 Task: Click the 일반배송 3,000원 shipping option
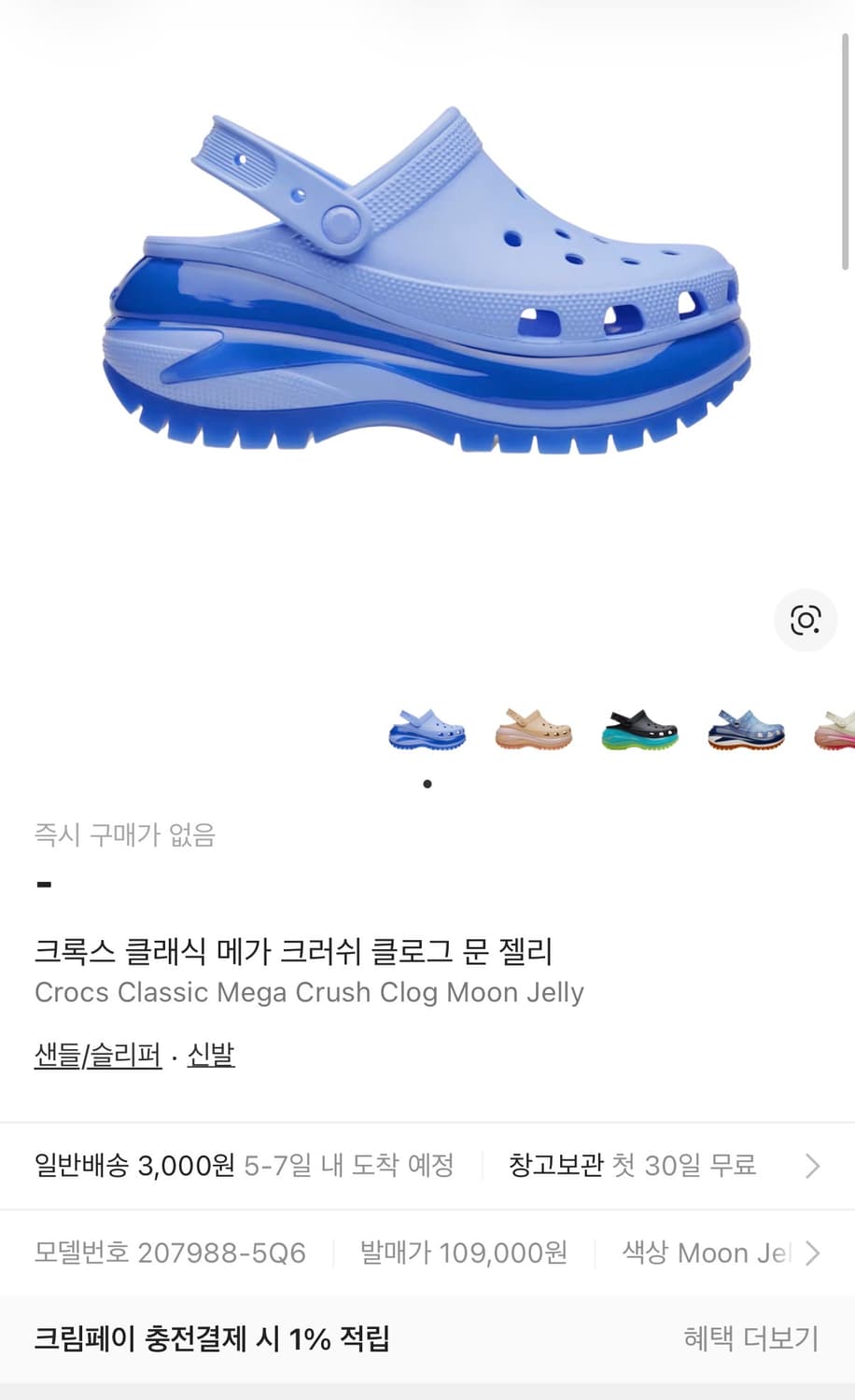(131, 1165)
